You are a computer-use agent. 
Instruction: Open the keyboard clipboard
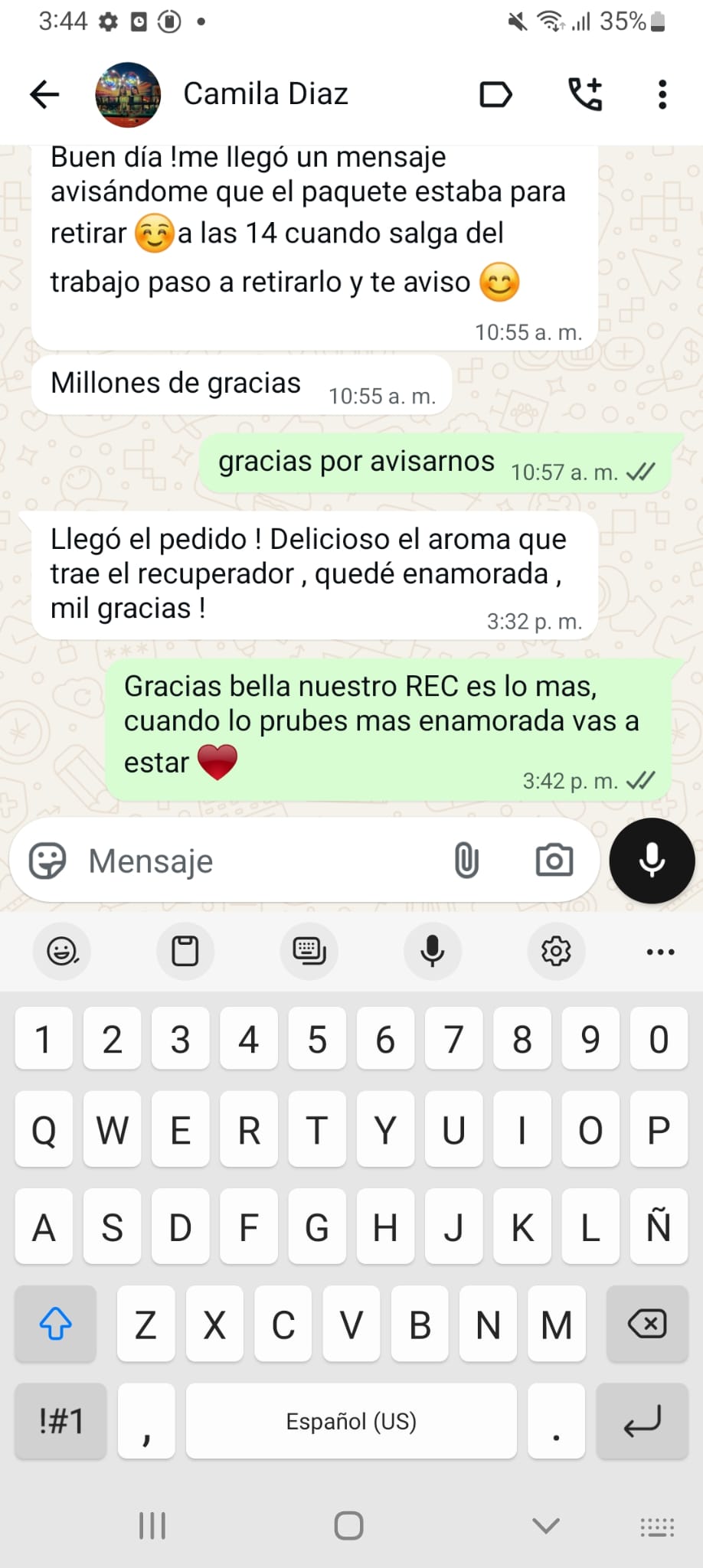[185, 951]
